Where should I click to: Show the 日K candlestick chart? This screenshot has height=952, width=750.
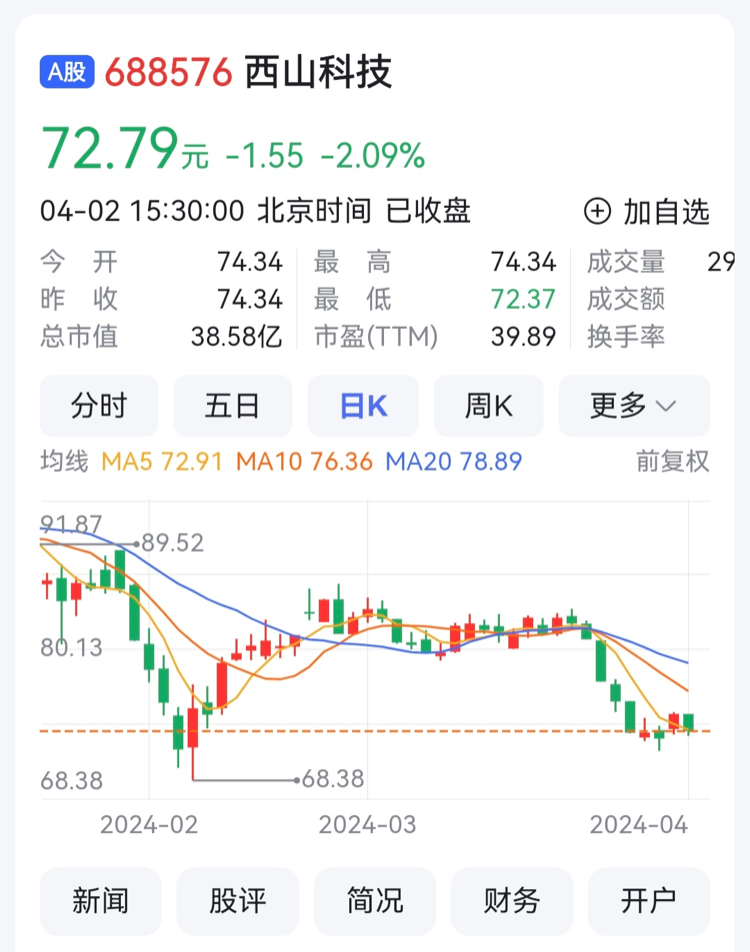pos(364,406)
